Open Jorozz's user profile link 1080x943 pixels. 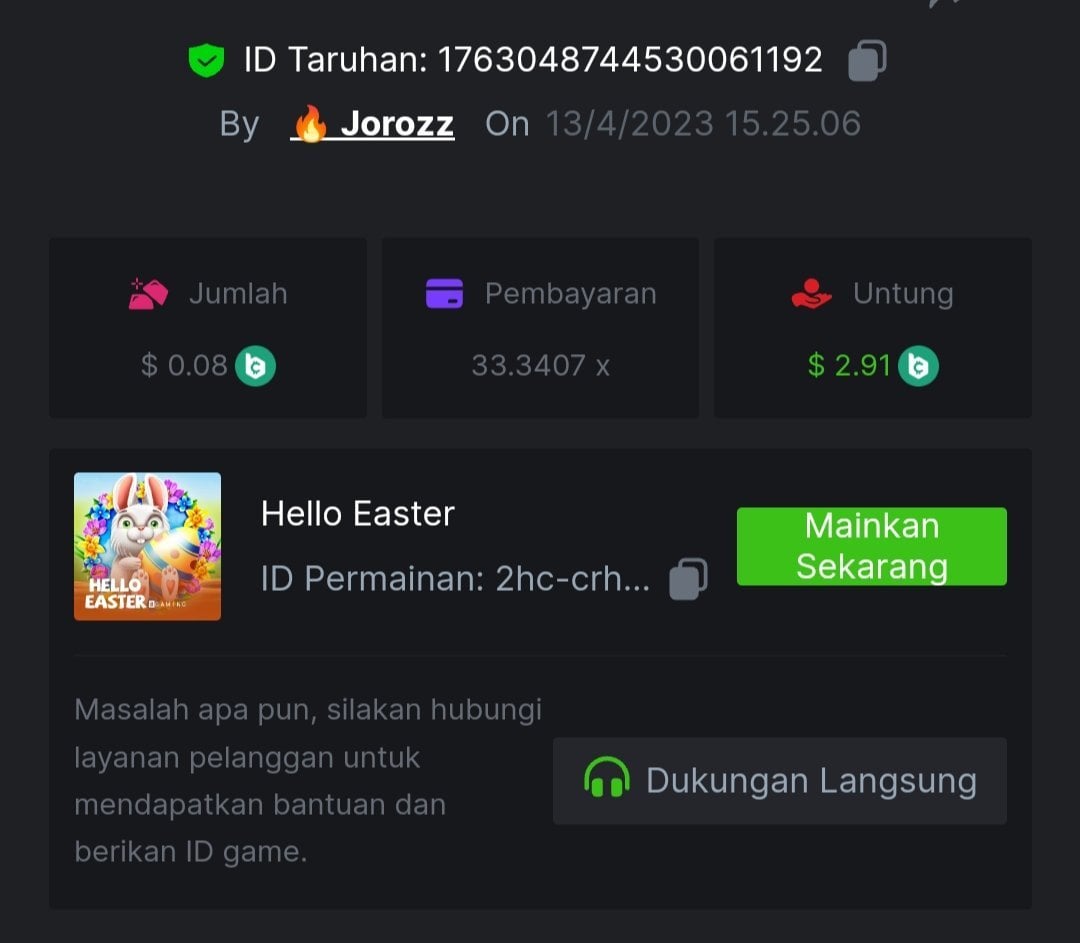[x=373, y=124]
